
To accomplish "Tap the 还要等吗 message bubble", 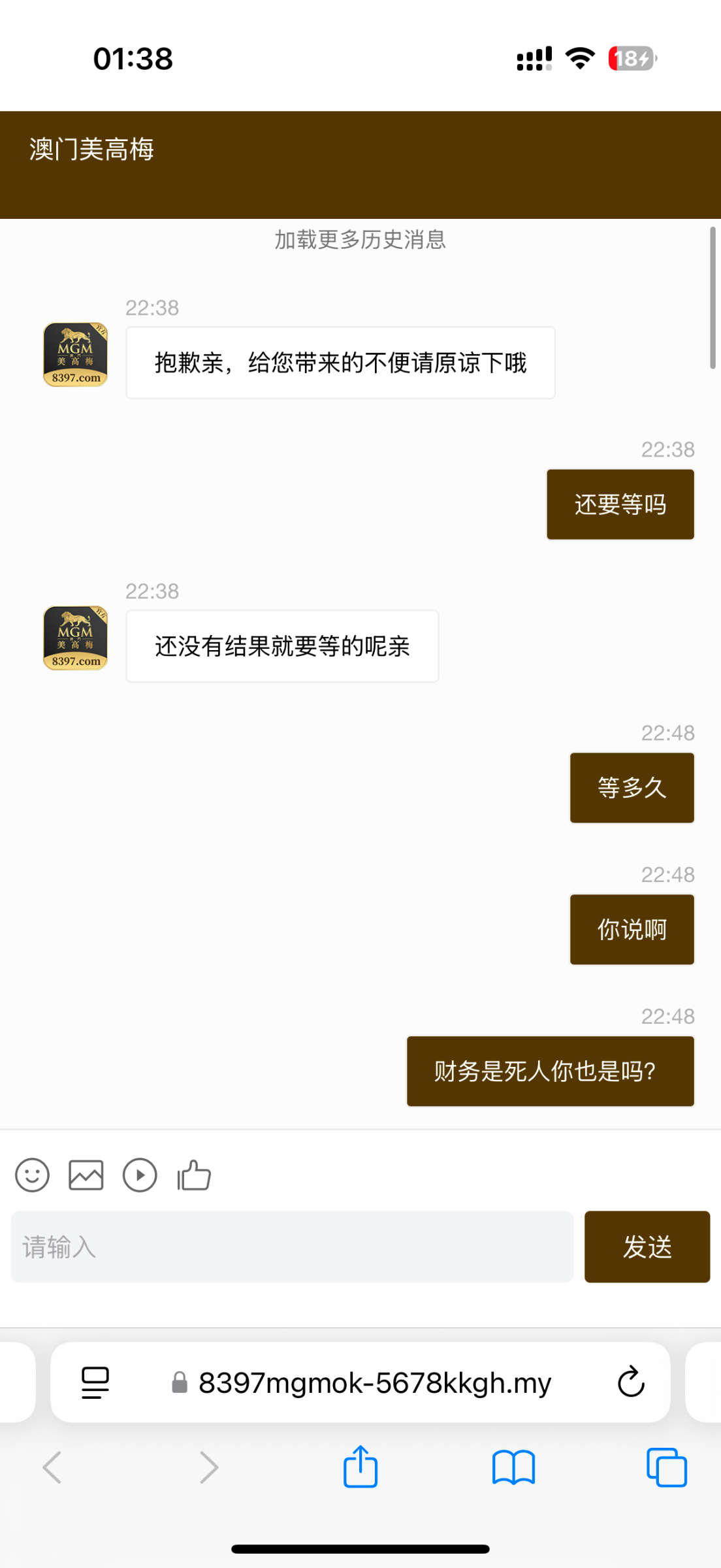I will 620,503.
